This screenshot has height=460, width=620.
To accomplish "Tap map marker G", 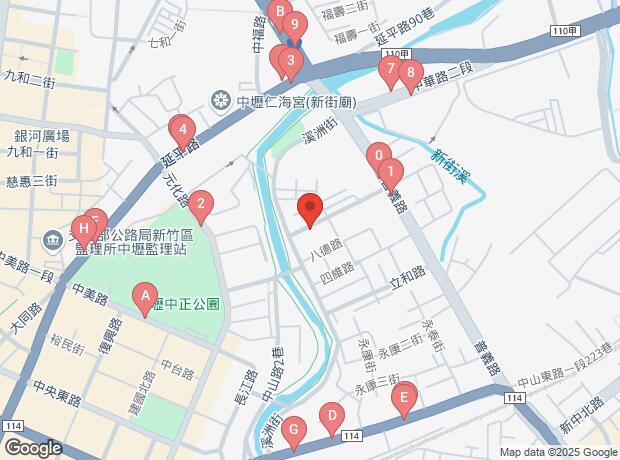I will 292,431.
